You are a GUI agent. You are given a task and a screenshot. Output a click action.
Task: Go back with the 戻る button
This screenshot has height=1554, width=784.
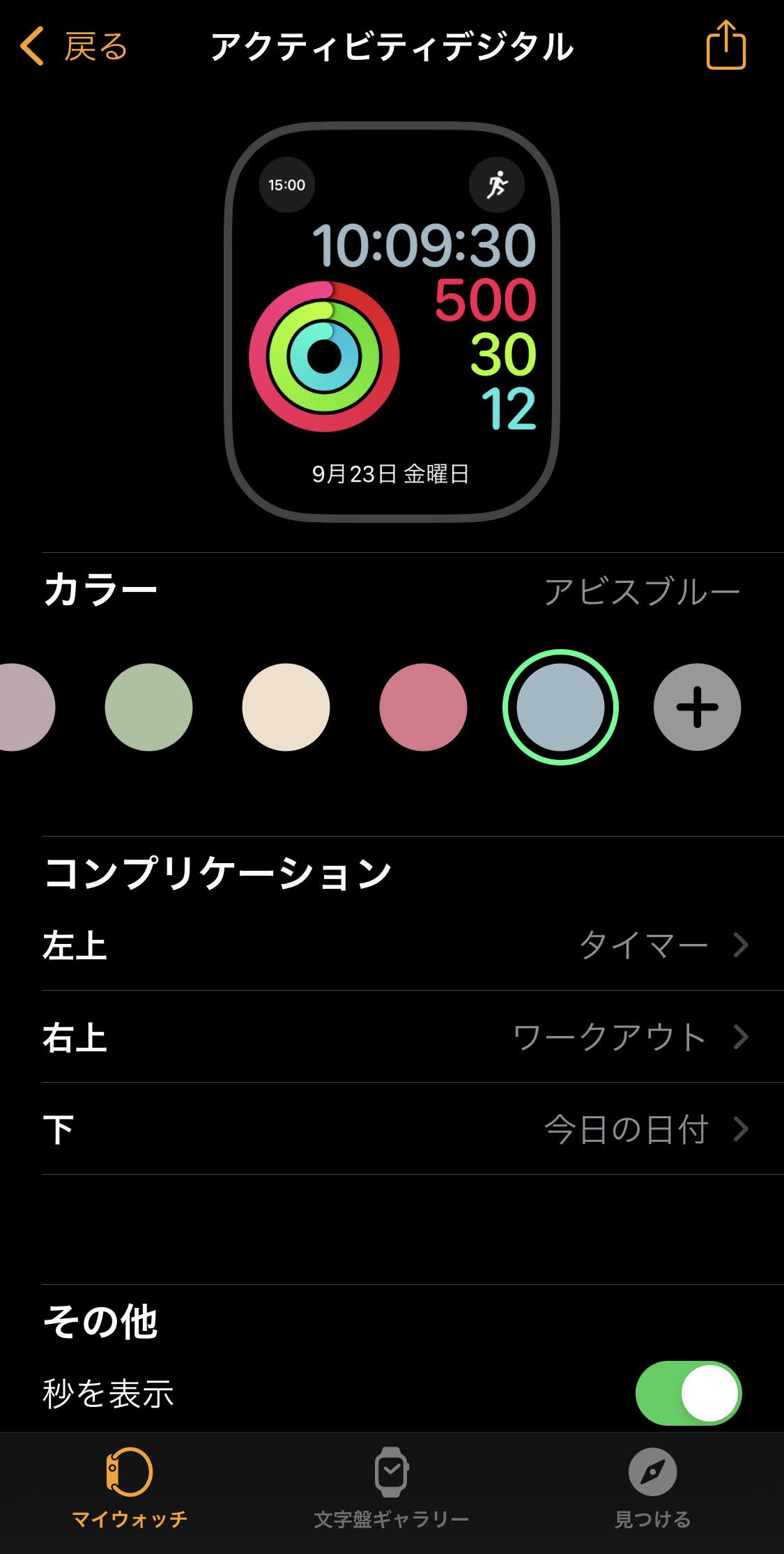(73, 47)
